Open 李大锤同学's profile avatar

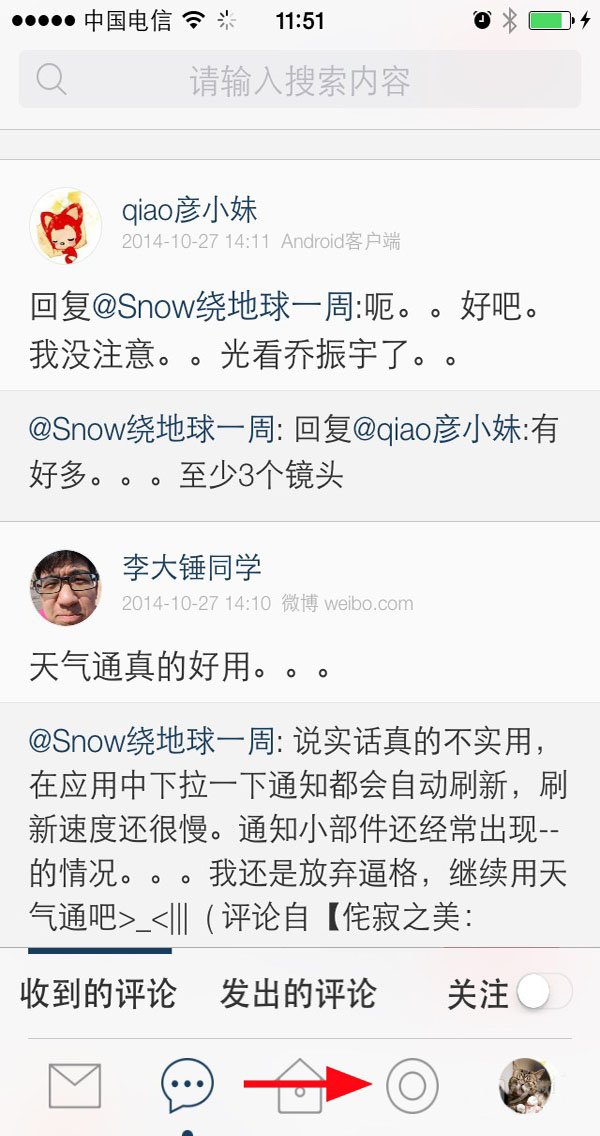66,587
